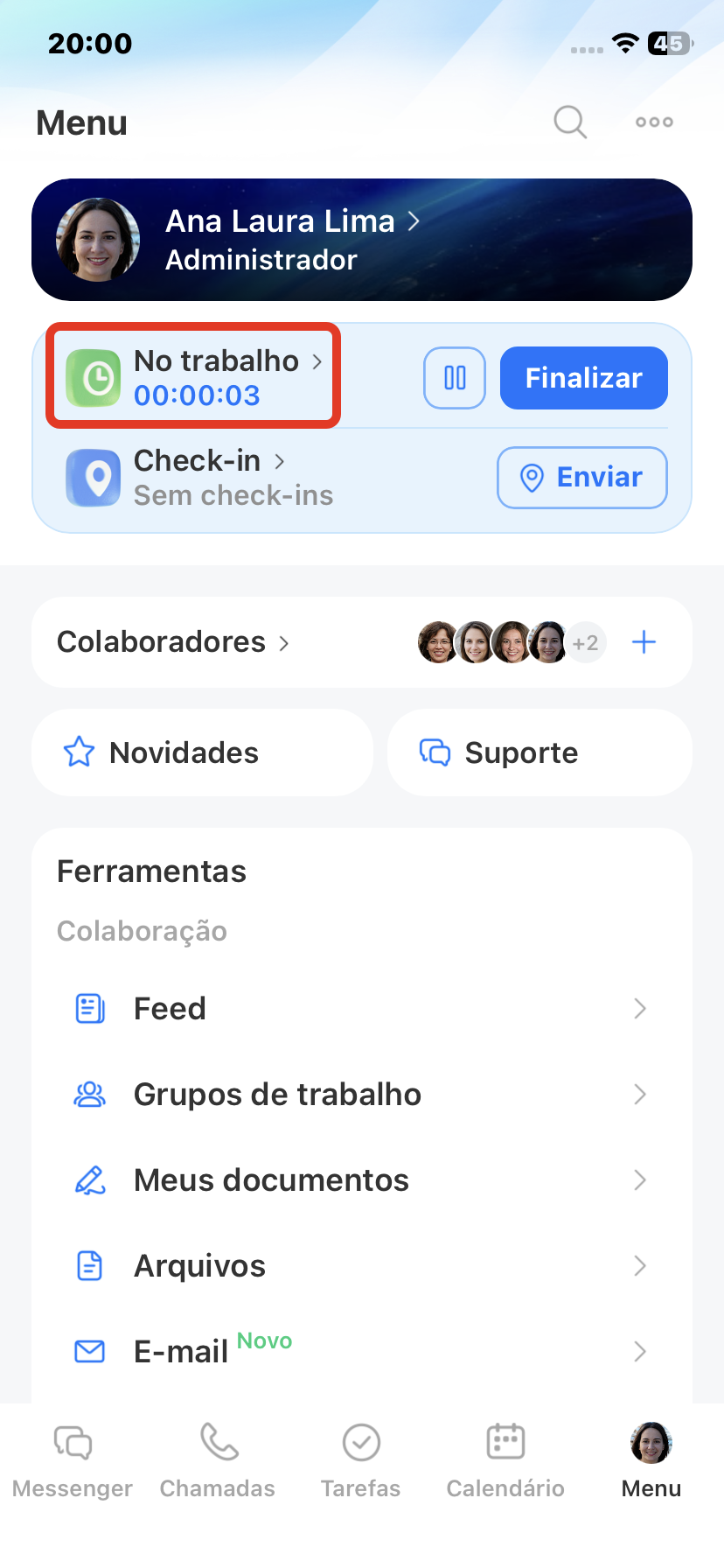This screenshot has width=724, height=1568.
Task: Pause the workday timer
Action: pyautogui.click(x=455, y=378)
